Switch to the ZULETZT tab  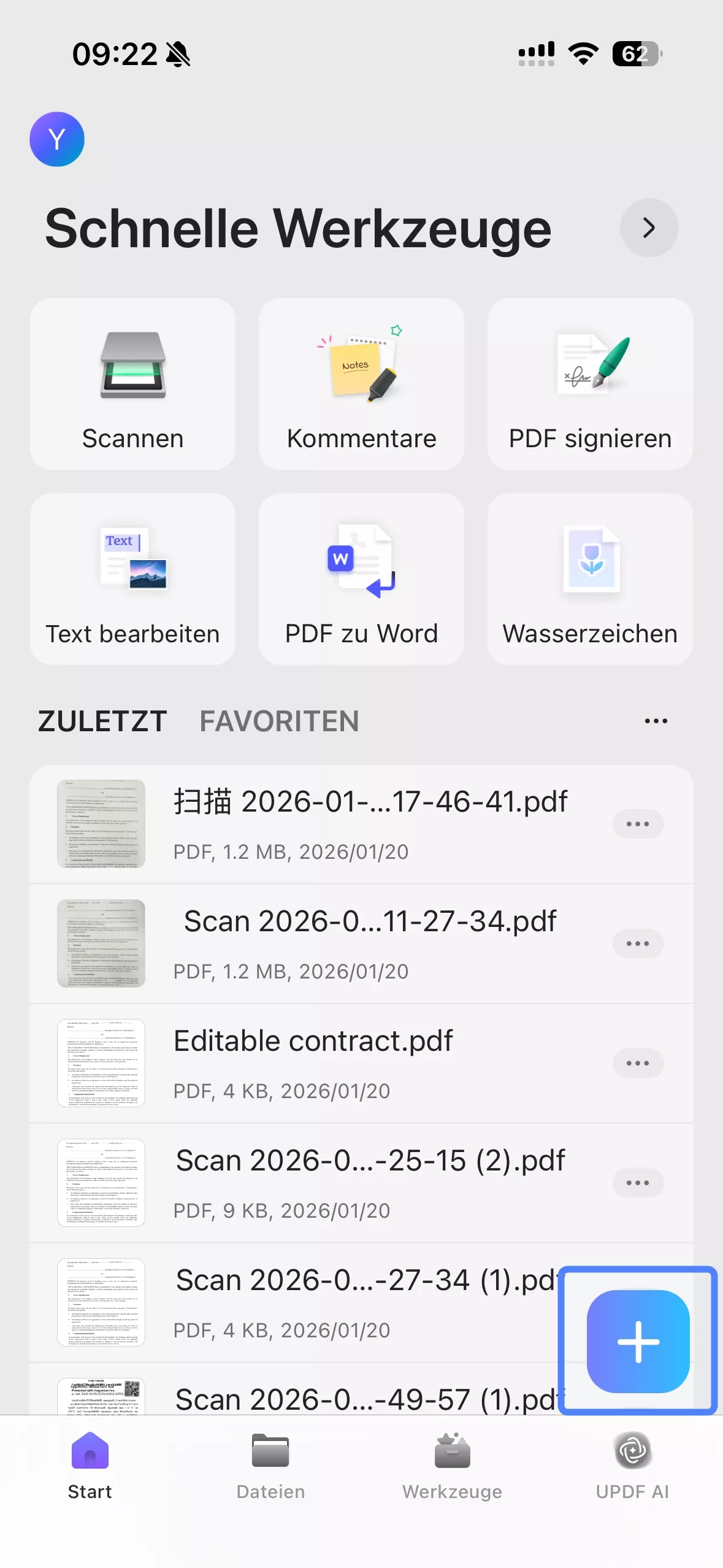(x=101, y=721)
